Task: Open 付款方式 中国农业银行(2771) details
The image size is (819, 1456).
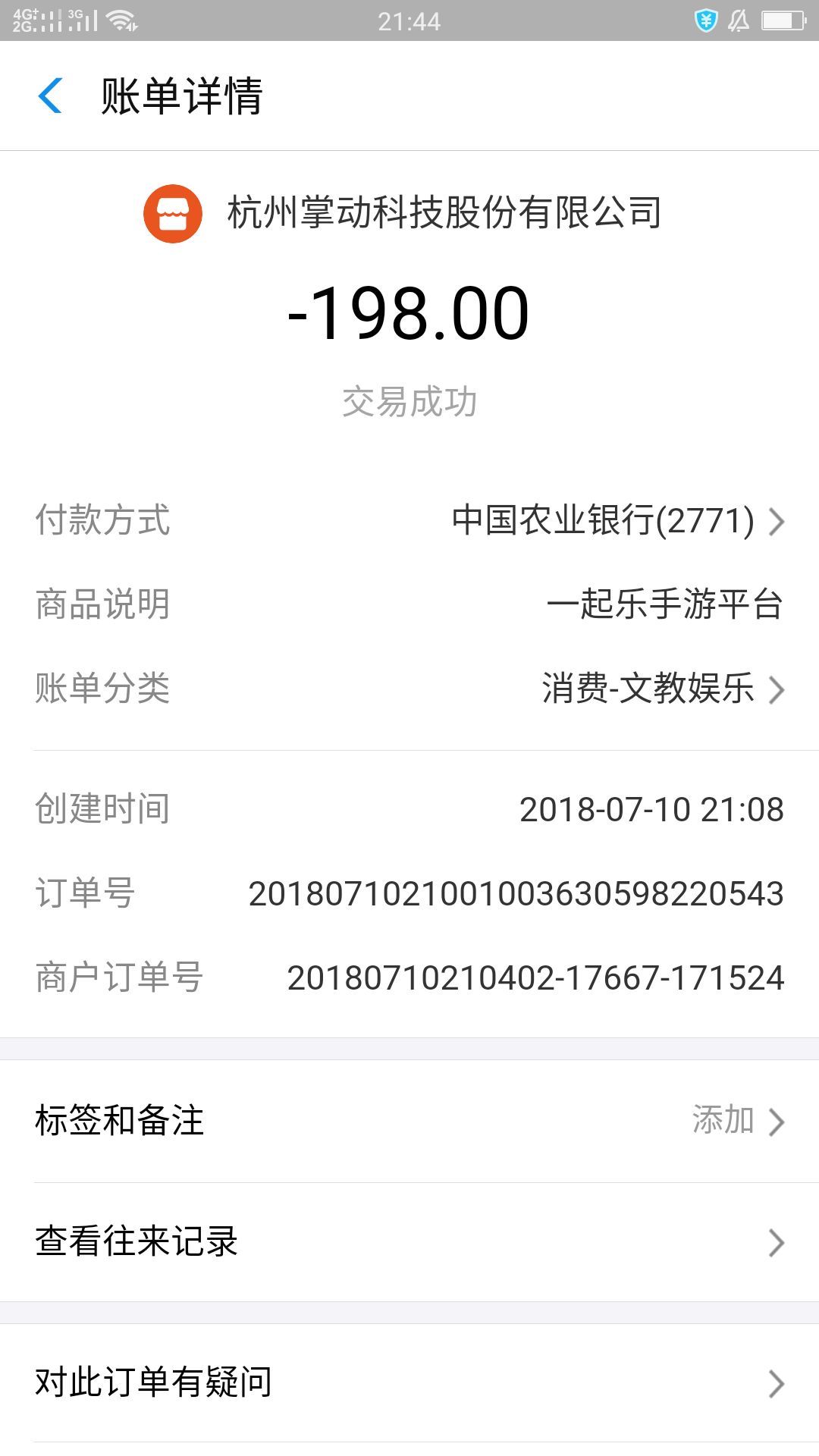Action: tap(617, 521)
